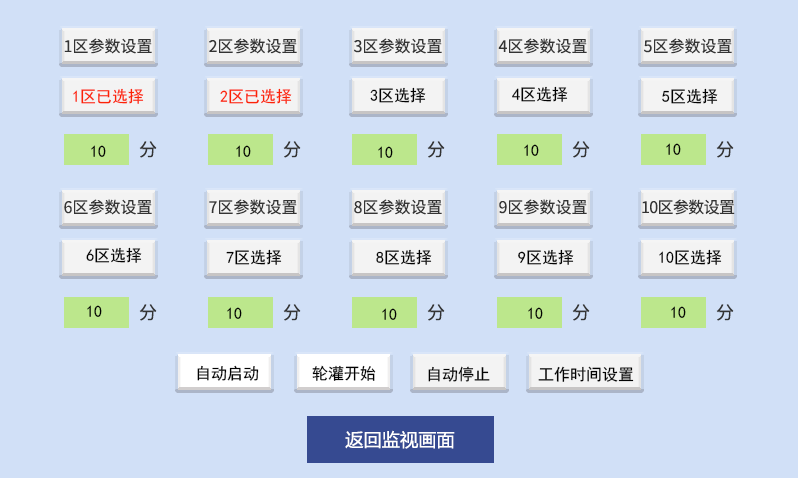Deselect 1区已选择
798x478 pixels.
click(108, 97)
